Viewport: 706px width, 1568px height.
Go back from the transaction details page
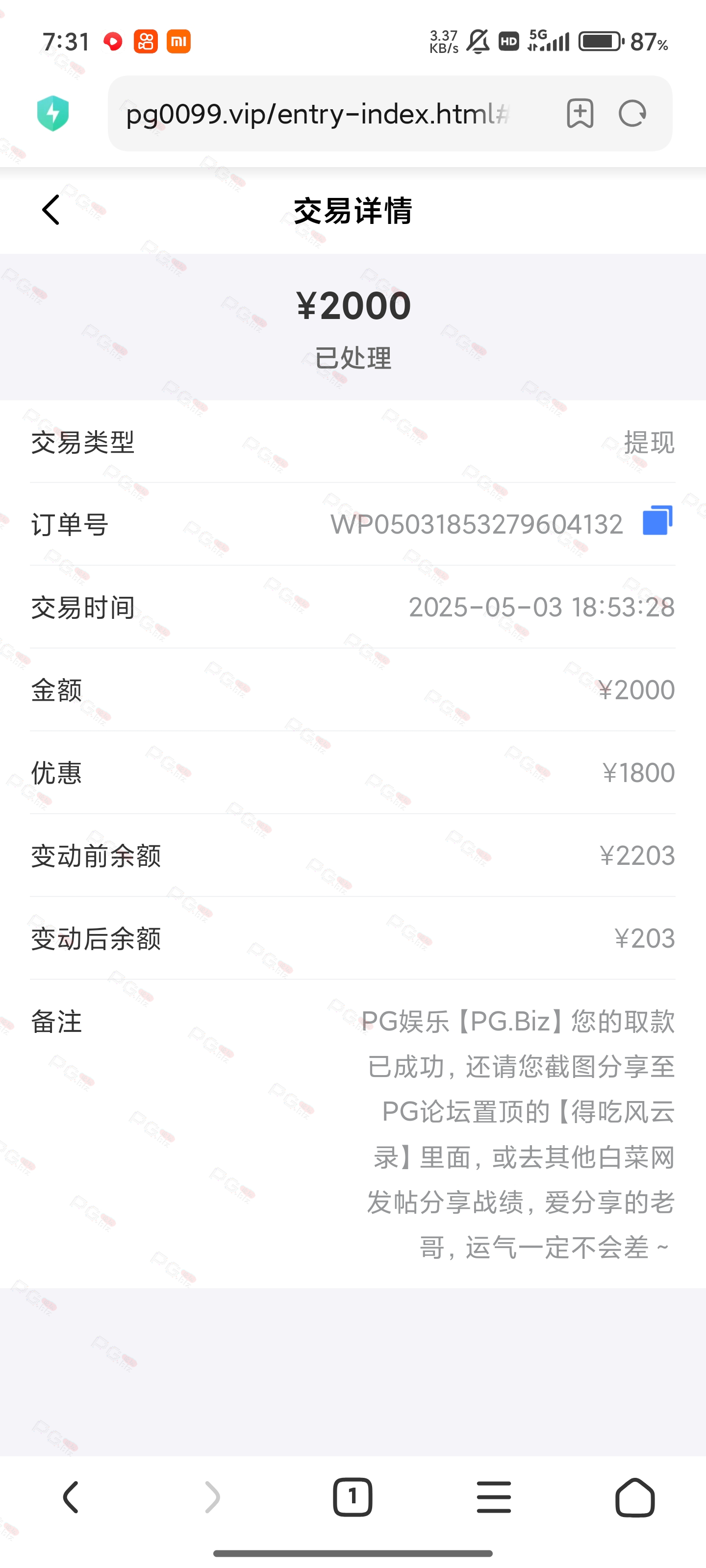click(x=51, y=210)
